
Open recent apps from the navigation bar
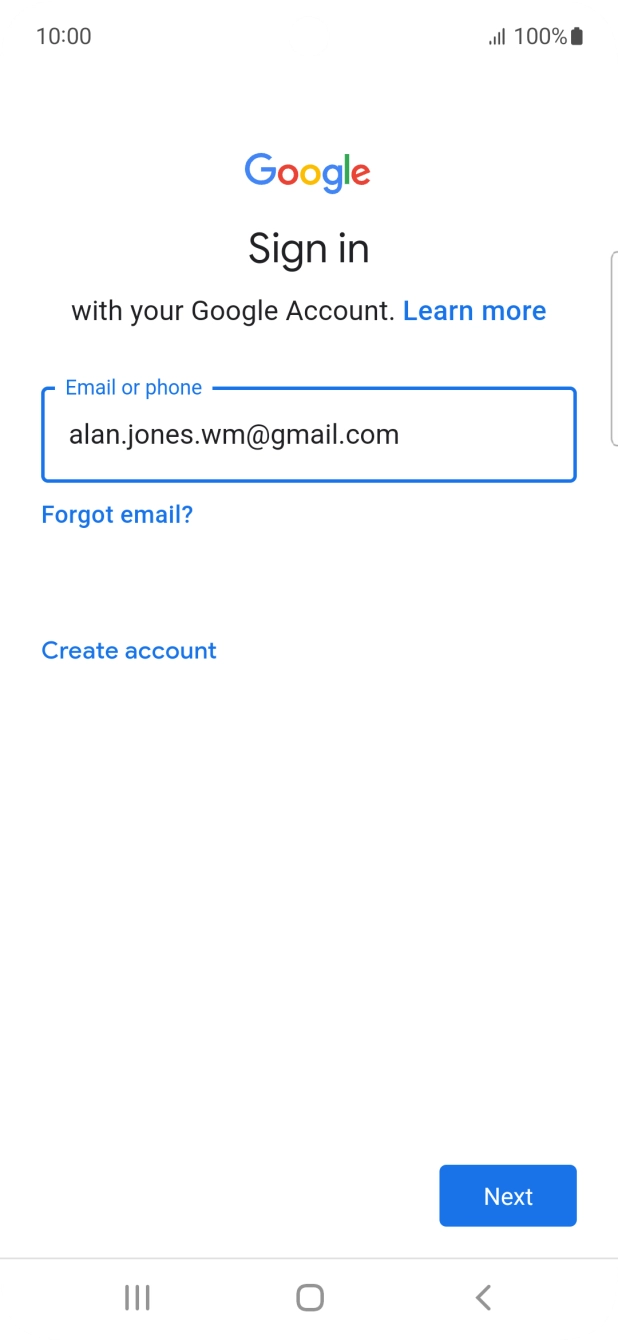pos(137,1298)
